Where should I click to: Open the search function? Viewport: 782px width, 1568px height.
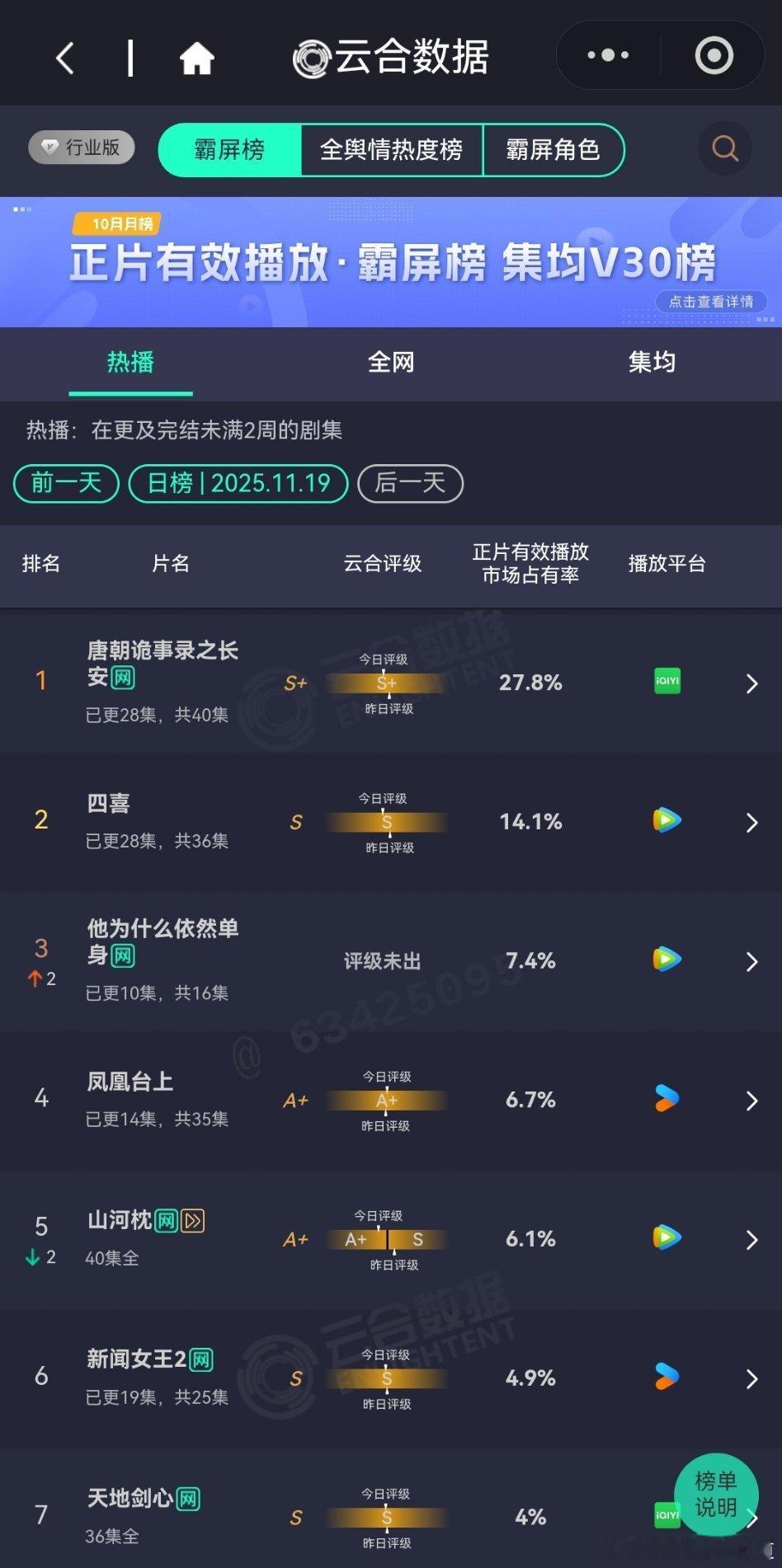[x=724, y=148]
